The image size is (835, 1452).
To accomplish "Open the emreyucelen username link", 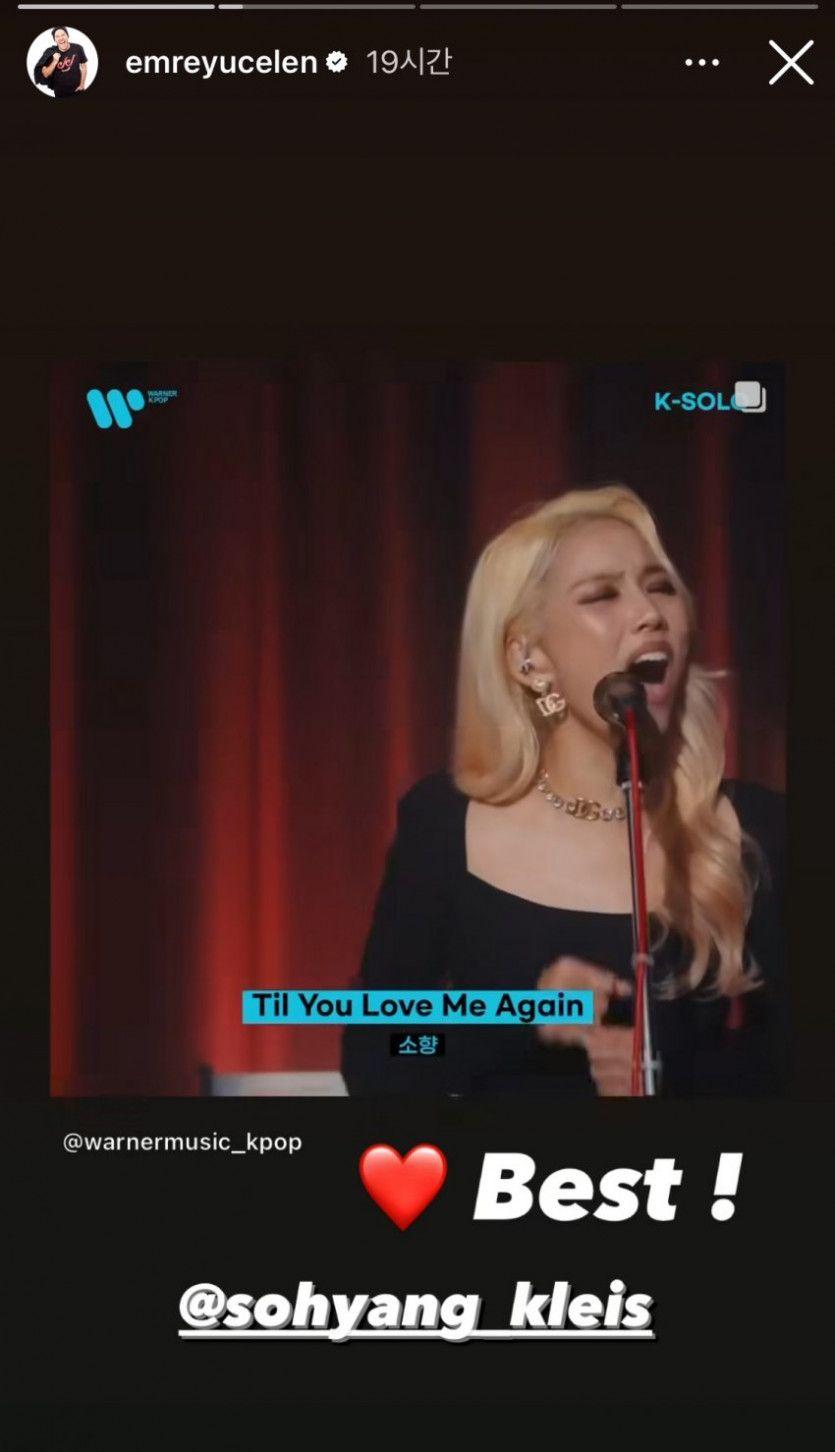I will [221, 62].
